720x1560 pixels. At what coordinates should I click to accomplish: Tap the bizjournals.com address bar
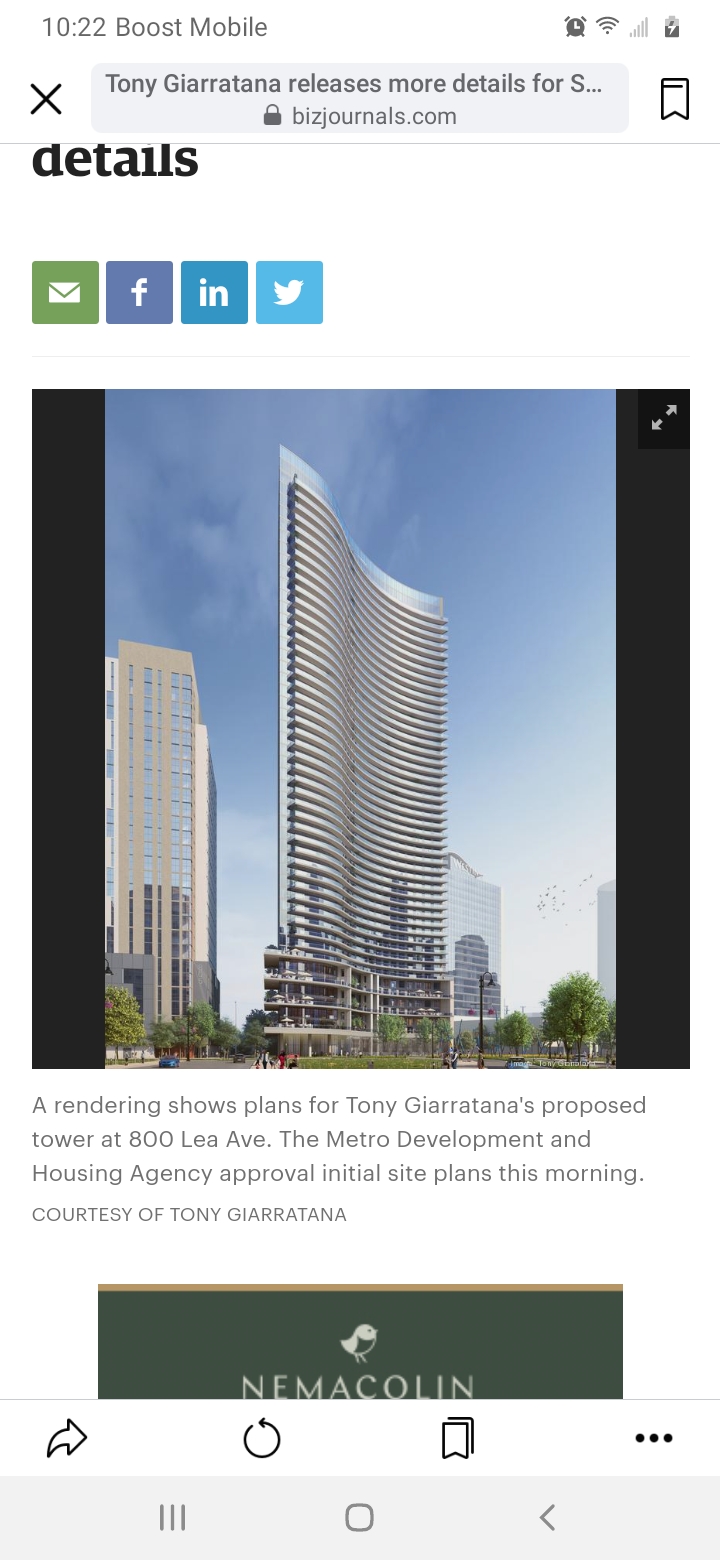tap(360, 98)
